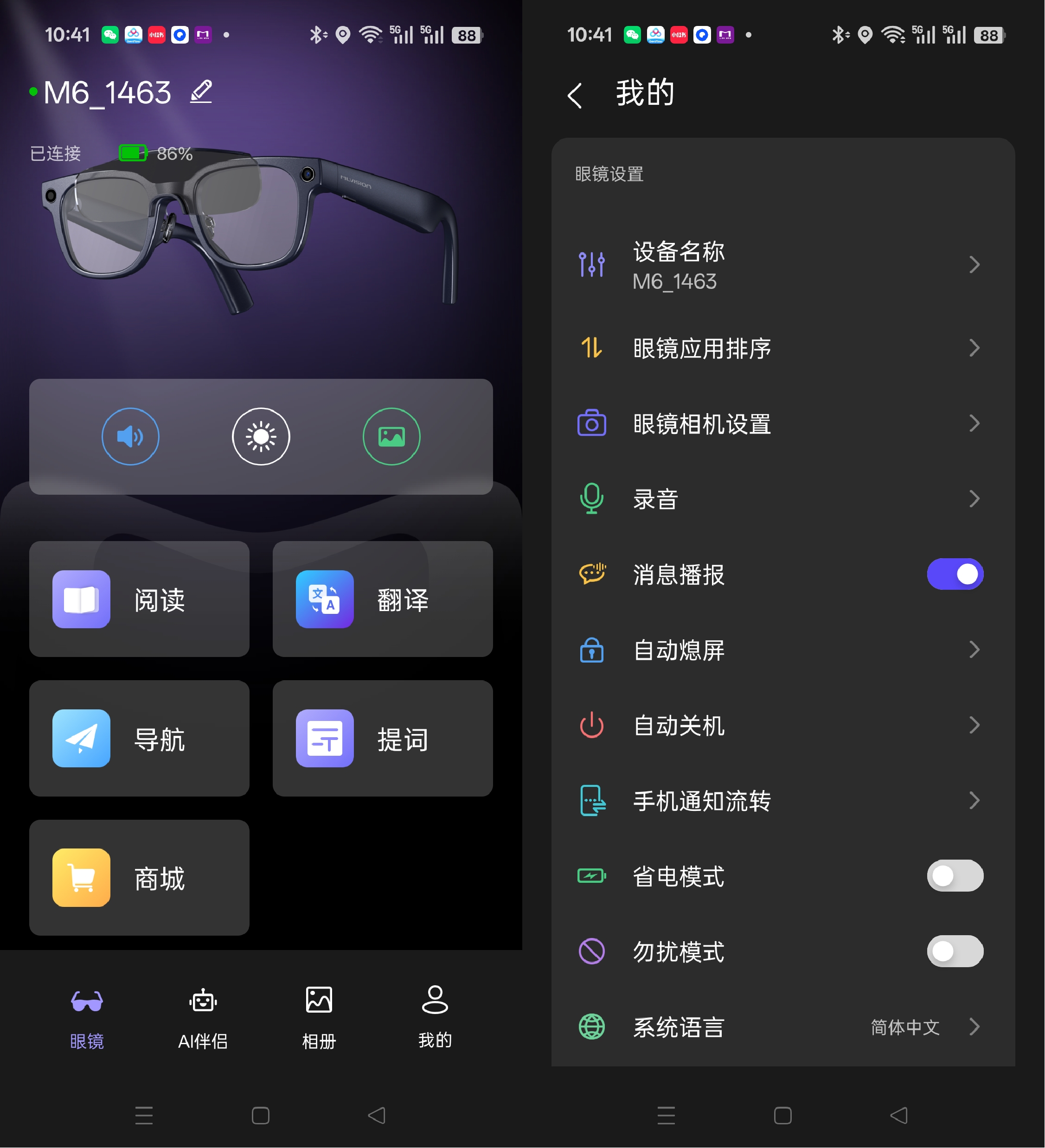Image resolution: width=1045 pixels, height=1148 pixels.
Task: Switch to the AI伴侣 tab
Action: [203, 1017]
